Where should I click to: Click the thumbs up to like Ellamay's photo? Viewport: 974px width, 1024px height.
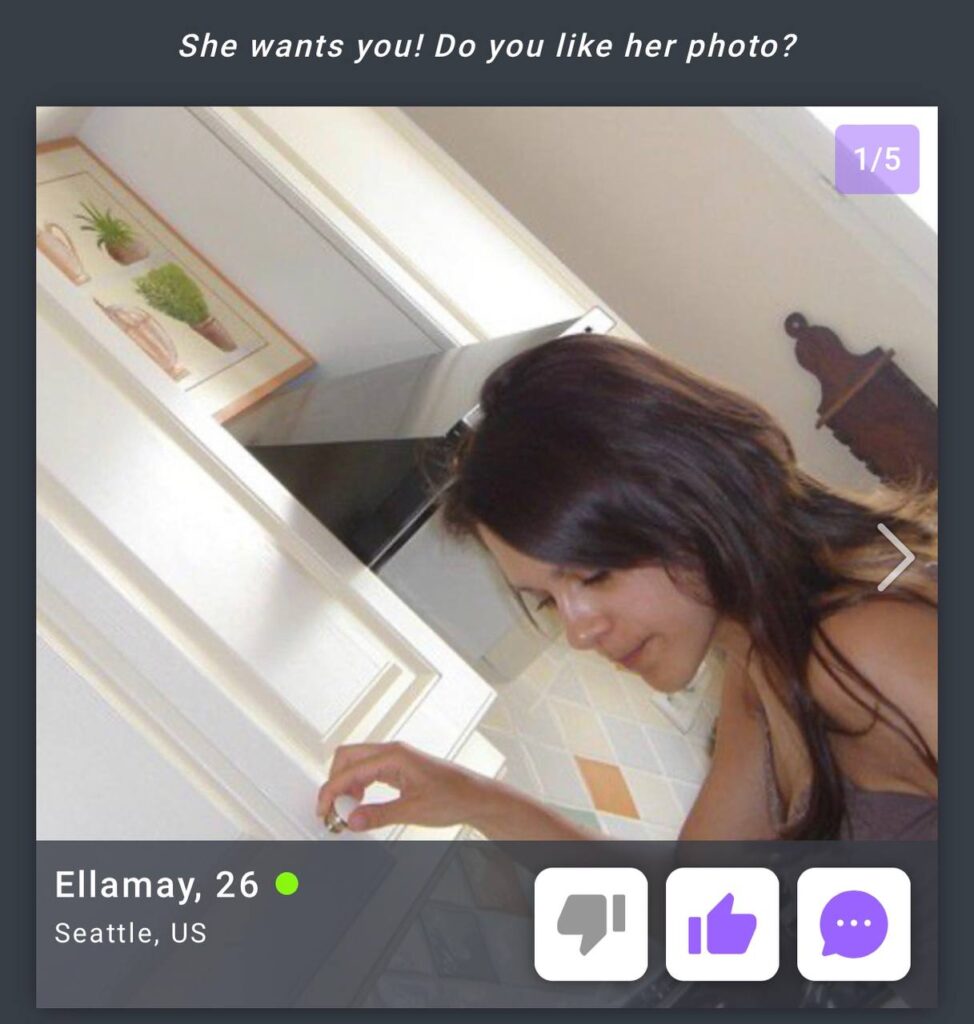click(x=722, y=927)
